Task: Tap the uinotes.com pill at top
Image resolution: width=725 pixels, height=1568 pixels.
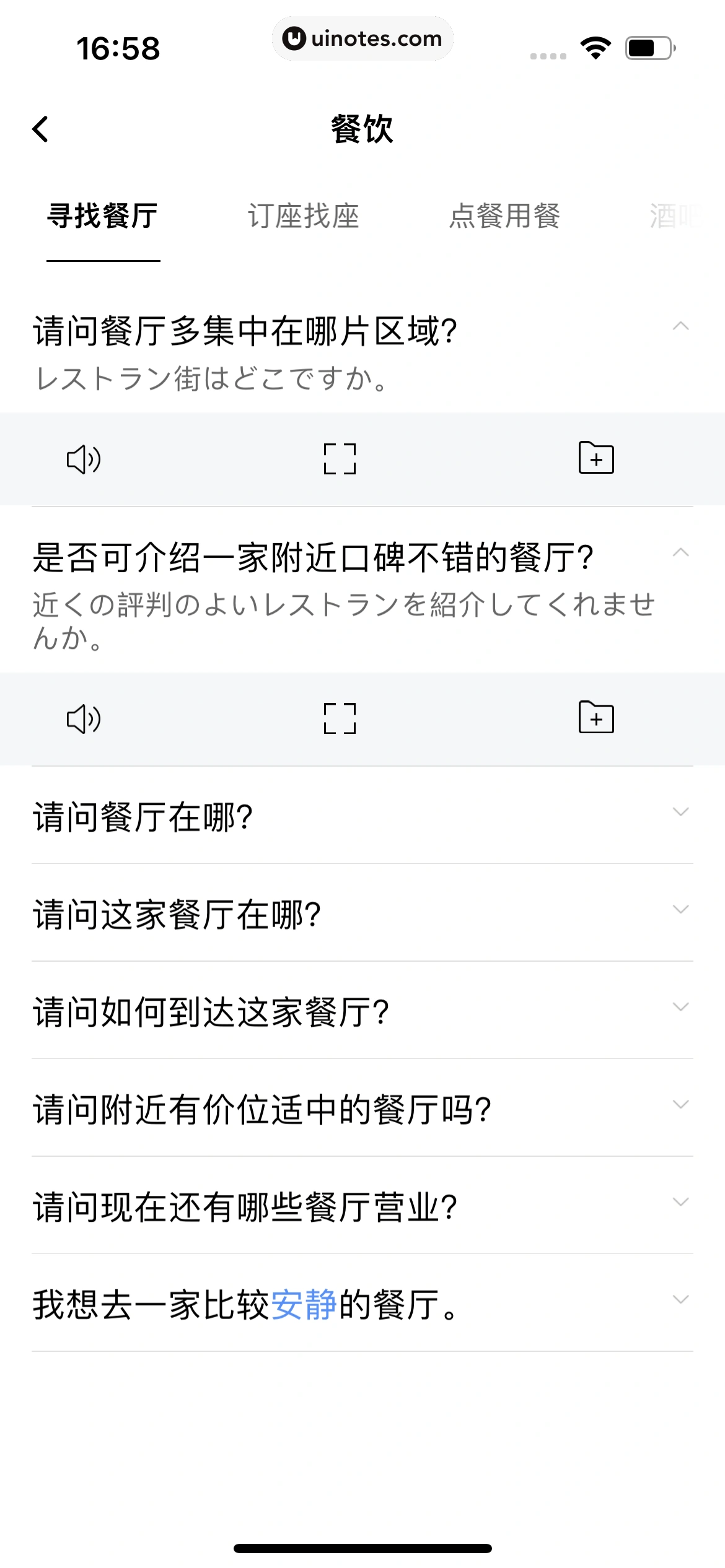Action: [x=362, y=38]
